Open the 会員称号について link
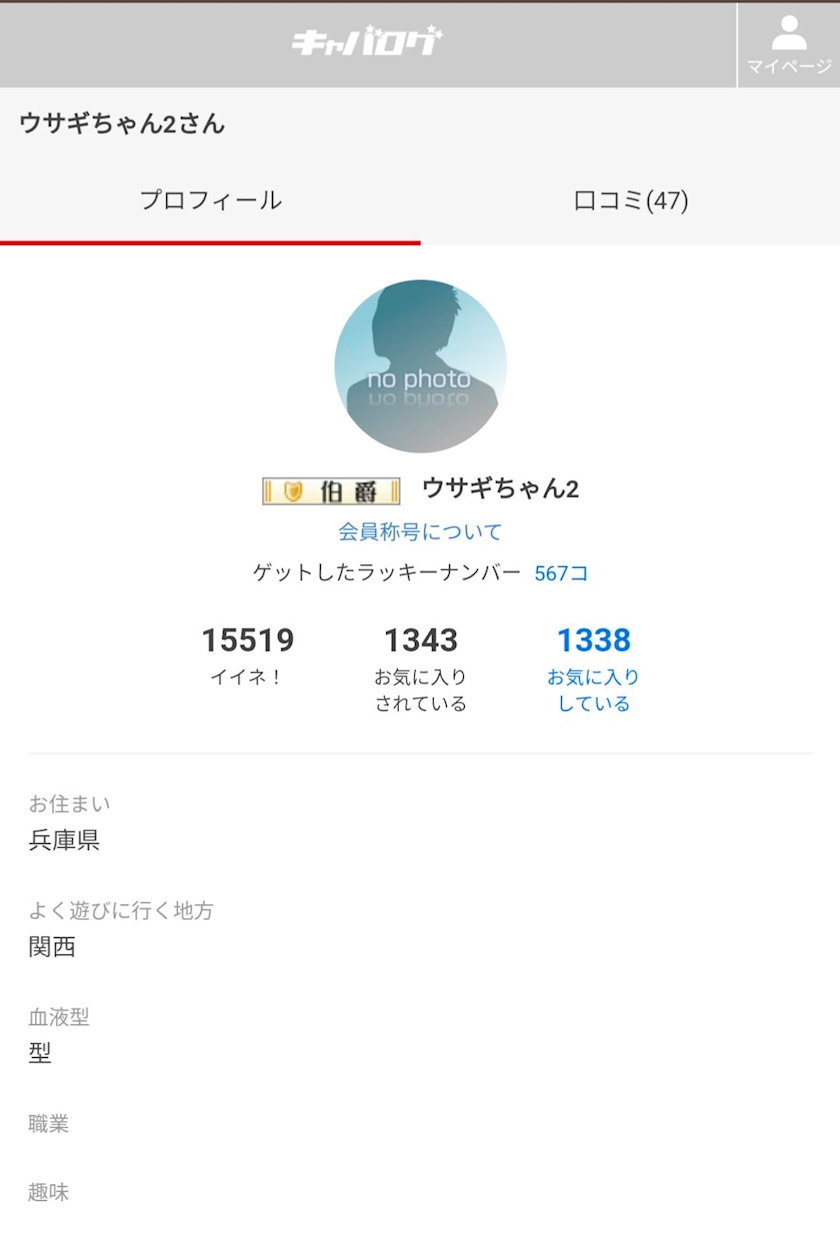Viewport: 840px width, 1255px height. pos(420,532)
